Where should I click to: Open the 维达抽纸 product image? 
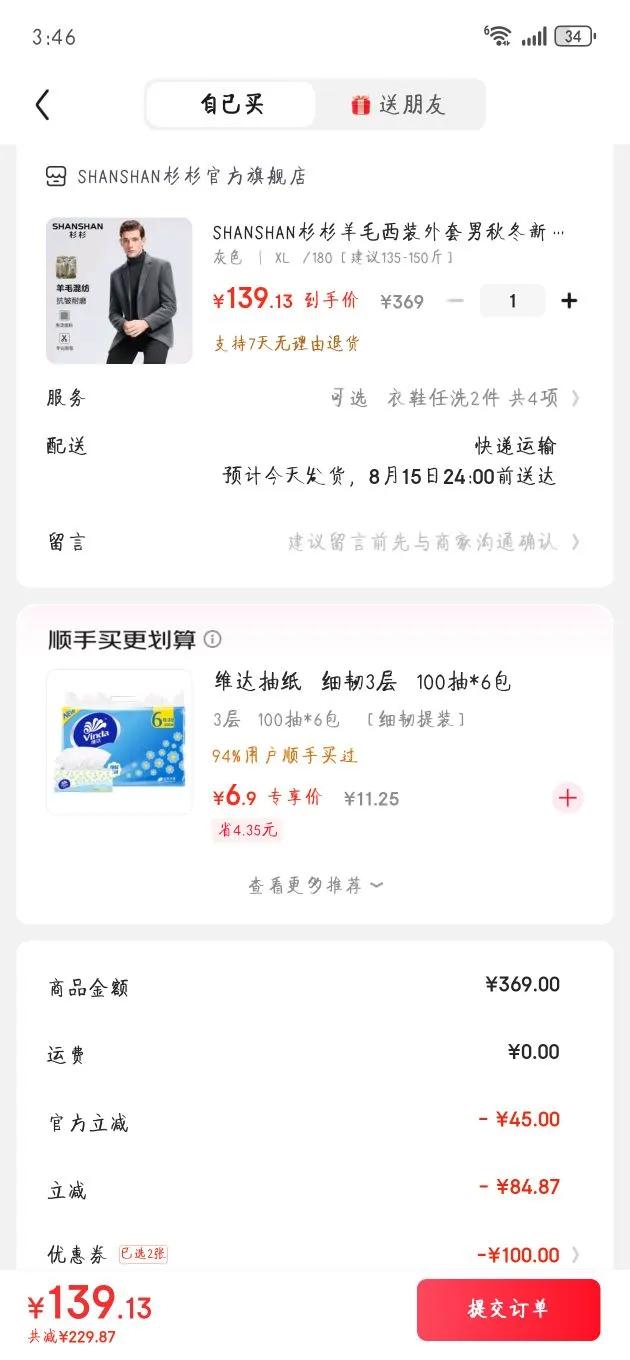tap(119, 742)
